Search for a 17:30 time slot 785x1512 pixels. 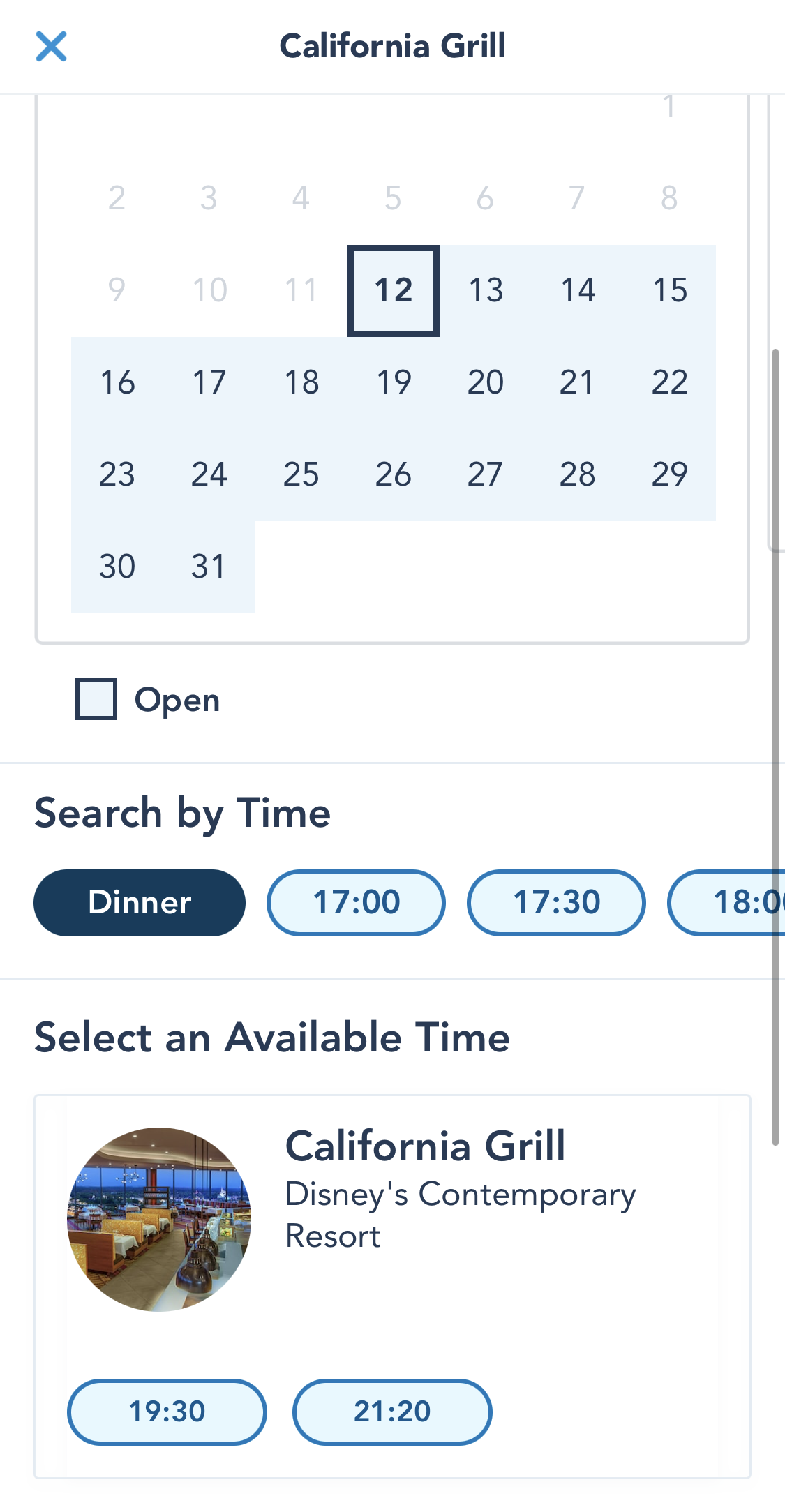click(556, 902)
